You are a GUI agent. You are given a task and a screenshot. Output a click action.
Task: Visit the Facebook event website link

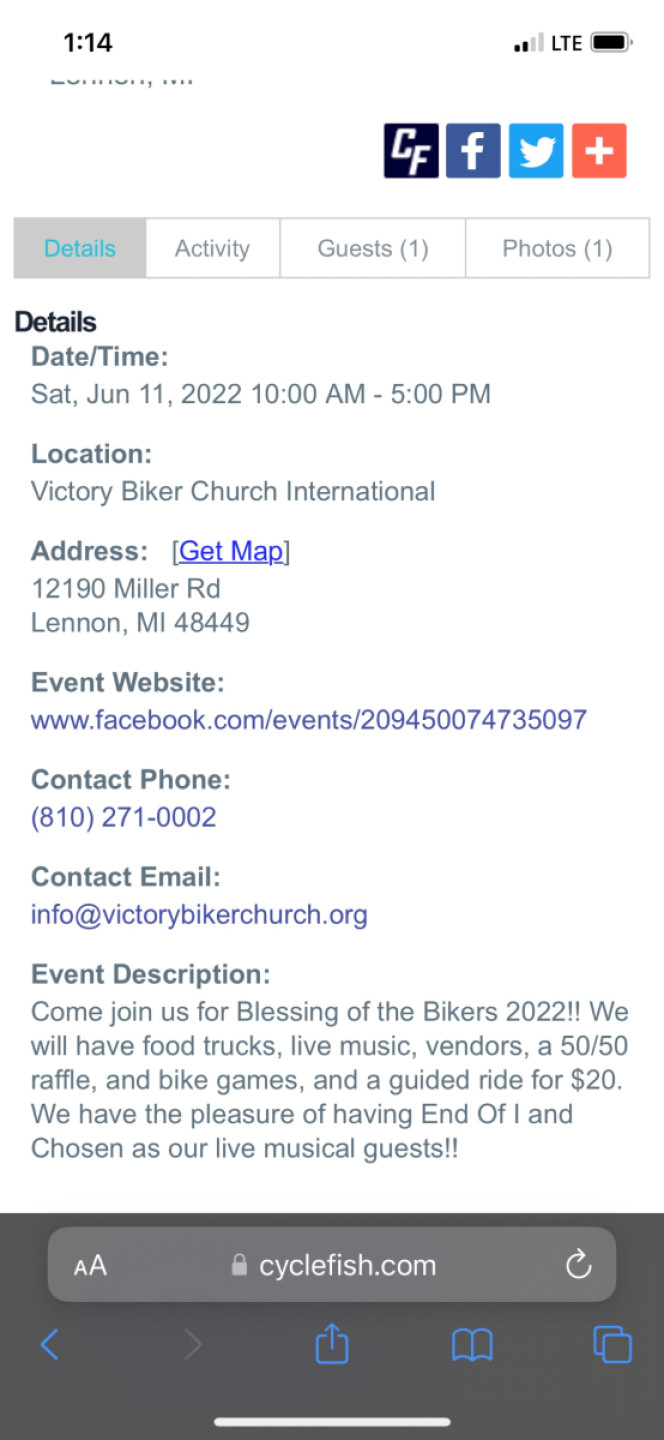(x=308, y=719)
